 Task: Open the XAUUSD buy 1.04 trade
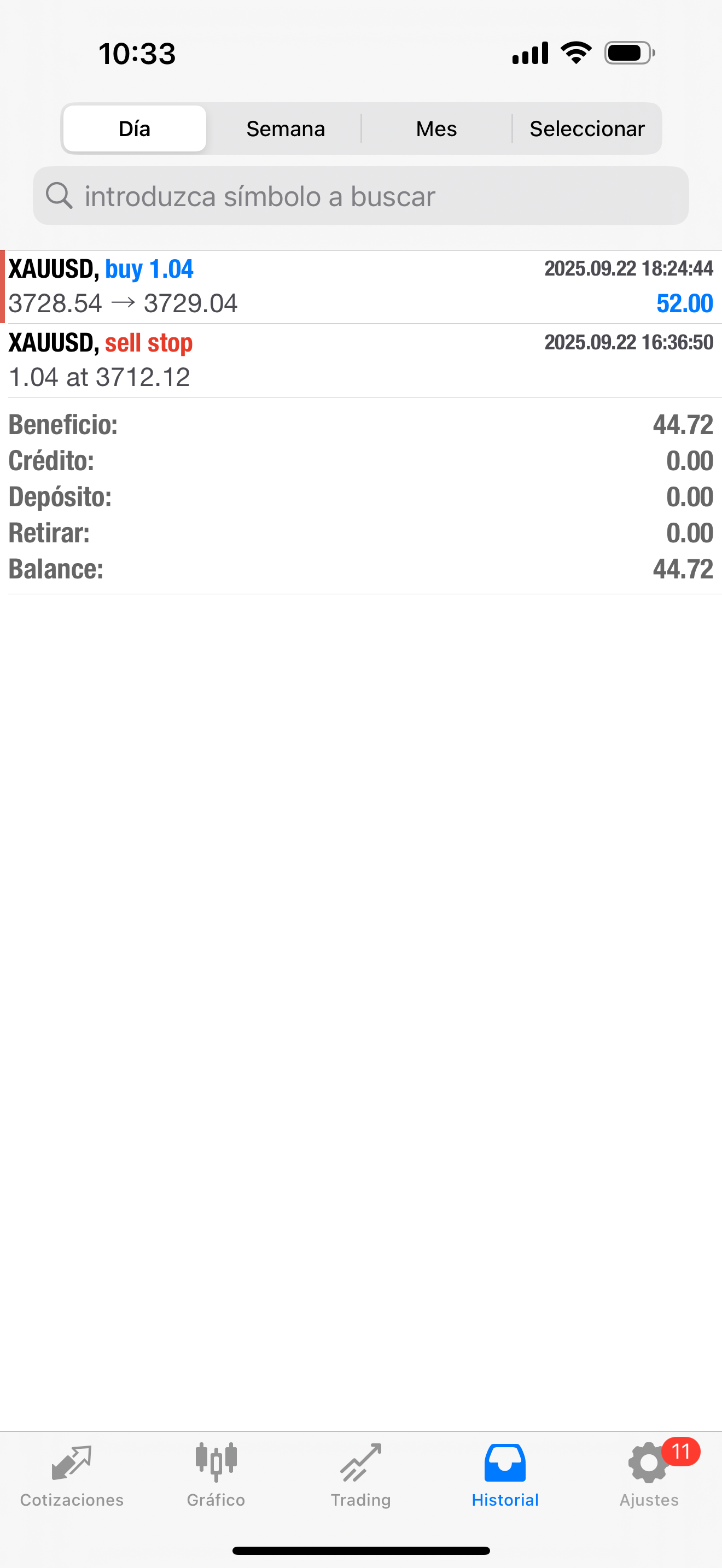click(x=360, y=286)
